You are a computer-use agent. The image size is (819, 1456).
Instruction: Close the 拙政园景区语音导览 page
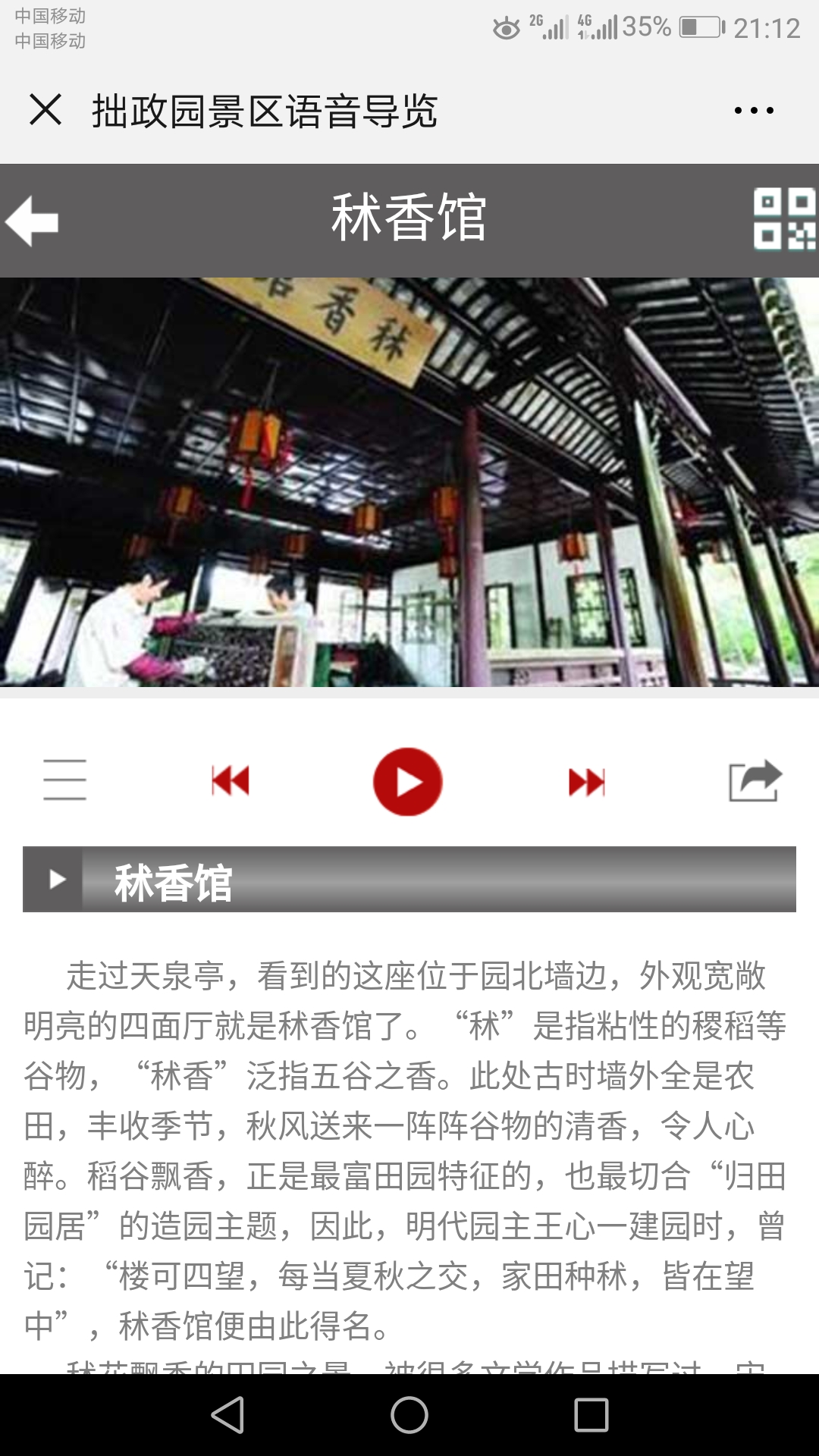45,110
